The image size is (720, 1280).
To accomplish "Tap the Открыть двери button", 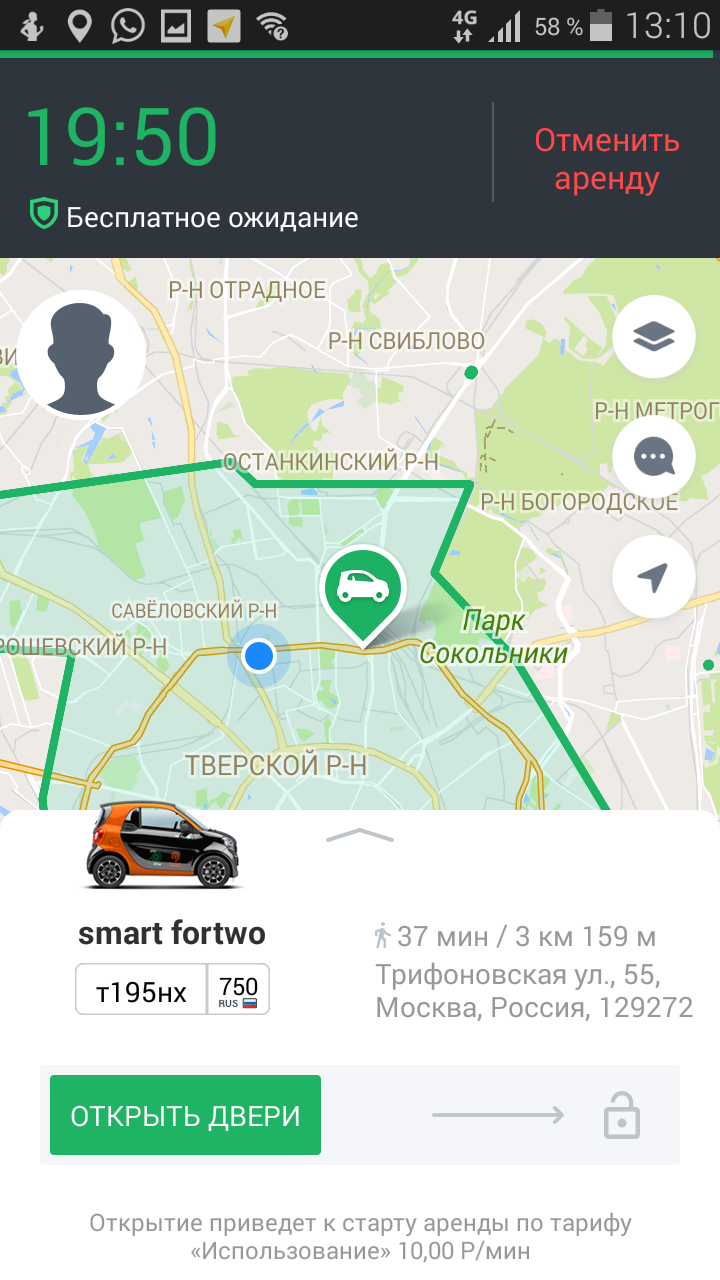I will (186, 1115).
